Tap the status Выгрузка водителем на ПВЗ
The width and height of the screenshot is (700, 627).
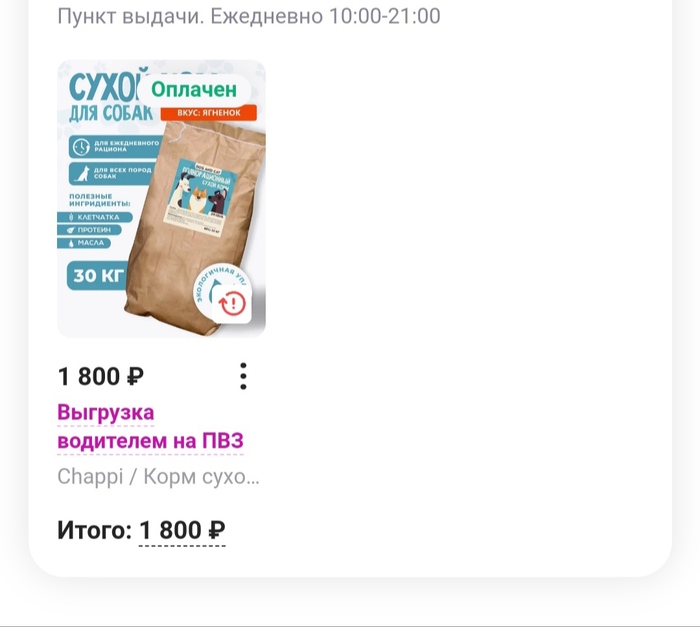[150, 427]
